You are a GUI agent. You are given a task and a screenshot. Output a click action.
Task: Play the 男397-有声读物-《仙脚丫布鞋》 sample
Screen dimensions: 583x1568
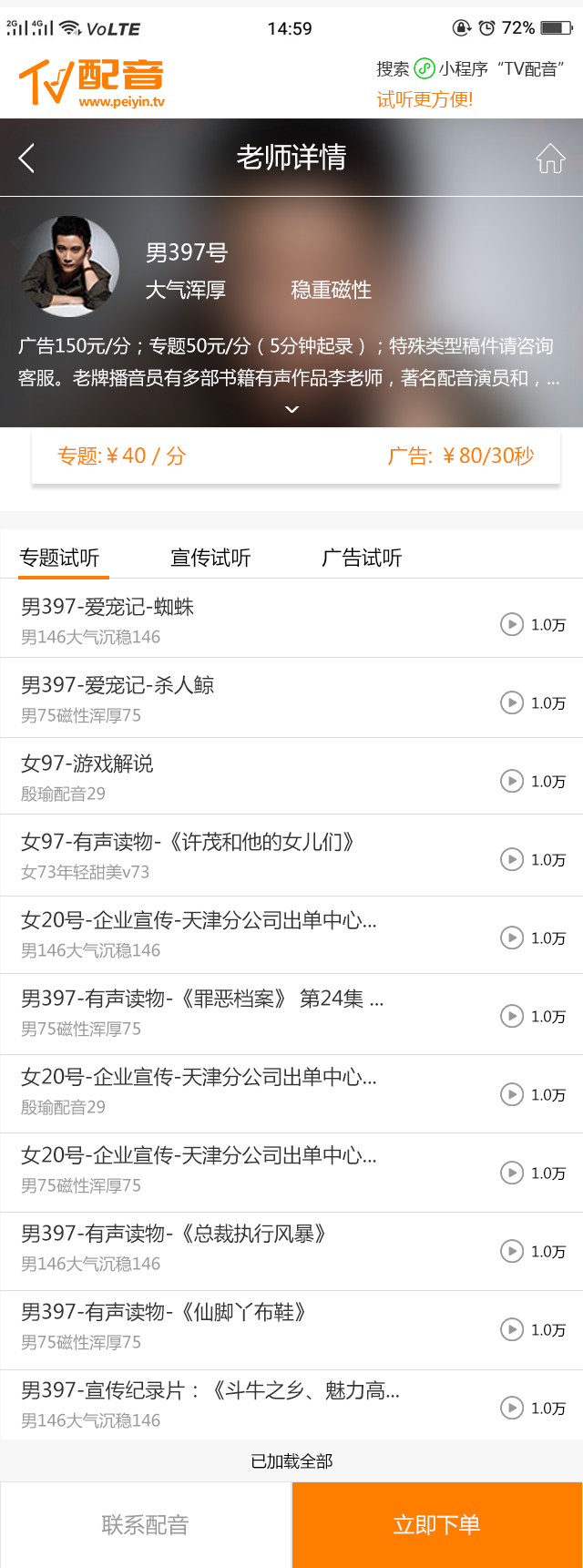512,1329
